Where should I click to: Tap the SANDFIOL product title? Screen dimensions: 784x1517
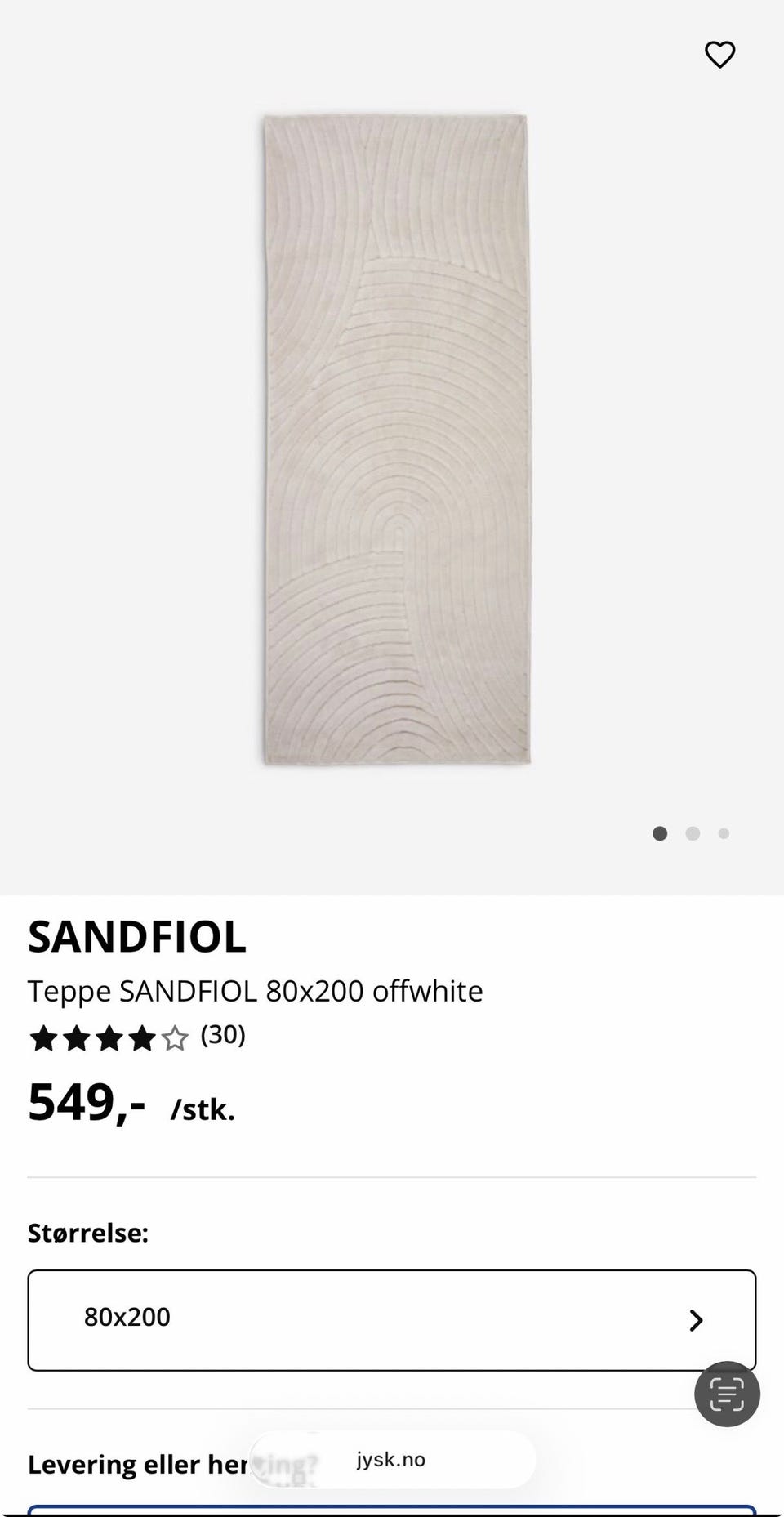point(136,936)
